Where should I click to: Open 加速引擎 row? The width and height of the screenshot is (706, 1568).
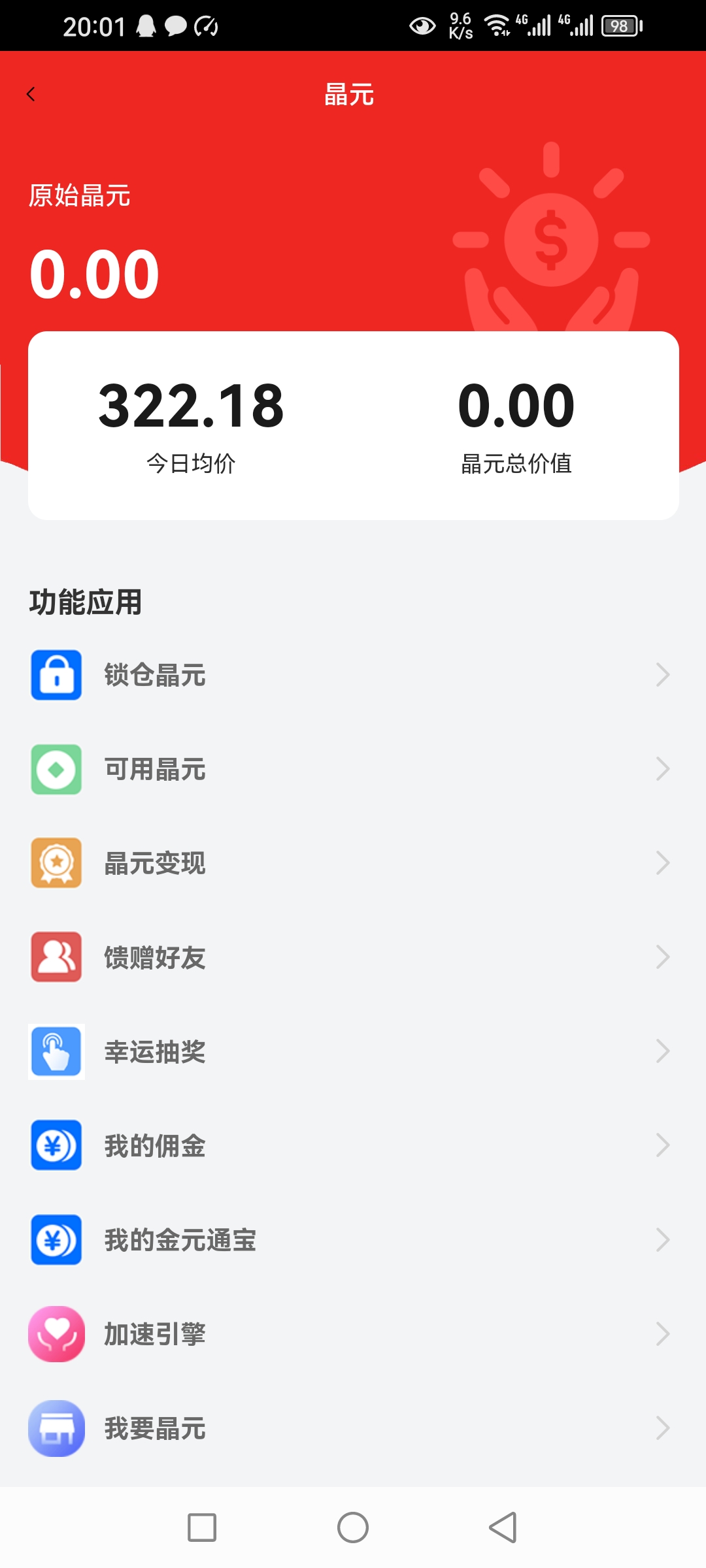(353, 1333)
